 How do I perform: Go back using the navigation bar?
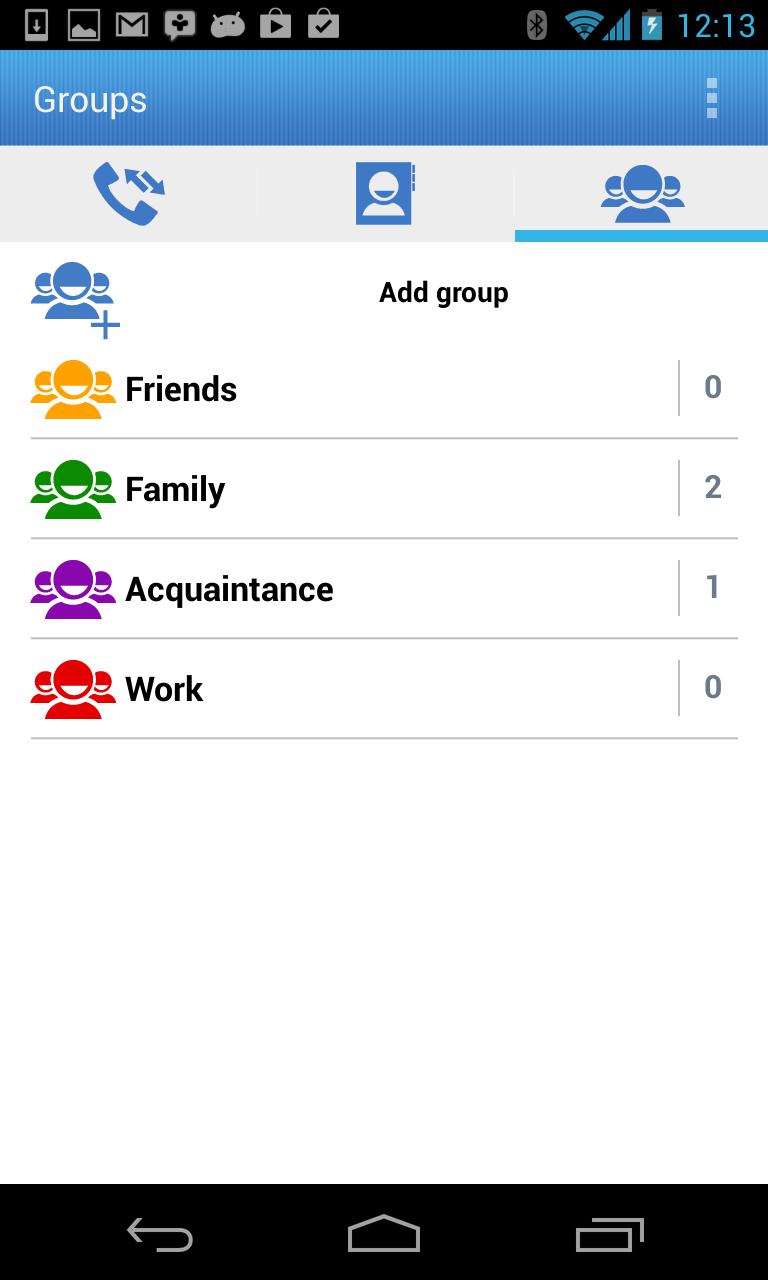pos(160,1234)
